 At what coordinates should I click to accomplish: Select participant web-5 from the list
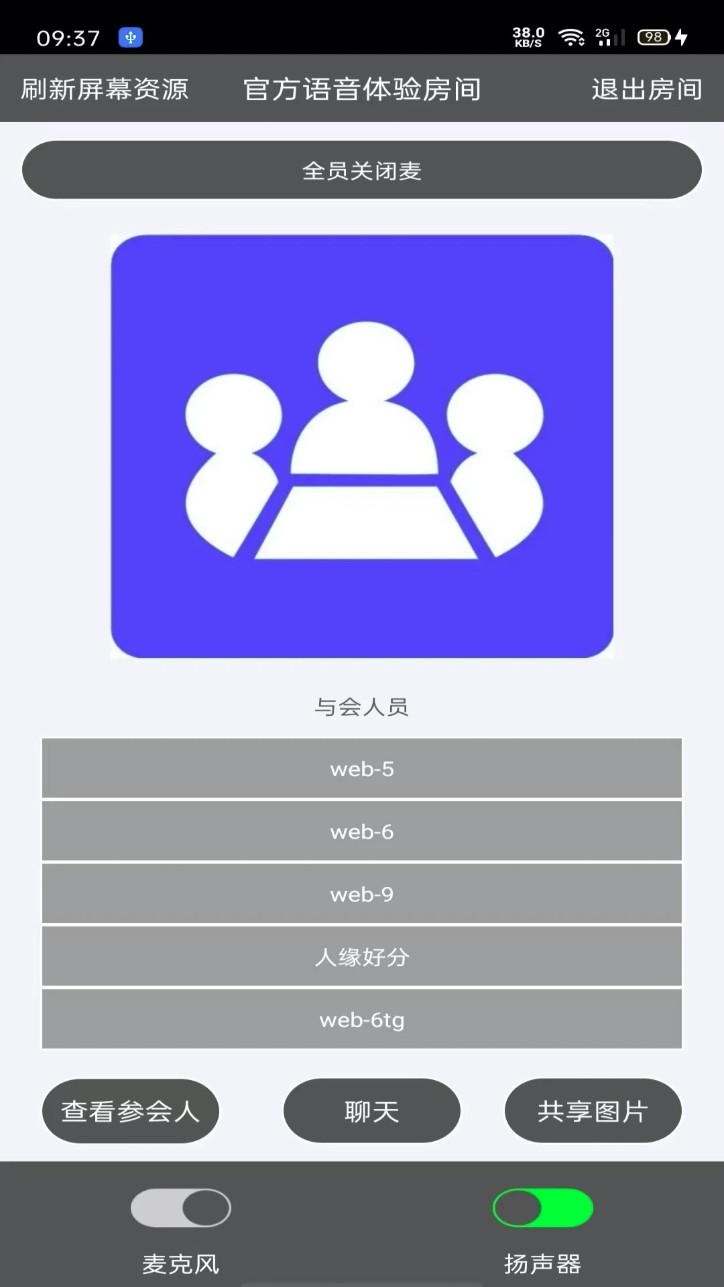tap(361, 768)
